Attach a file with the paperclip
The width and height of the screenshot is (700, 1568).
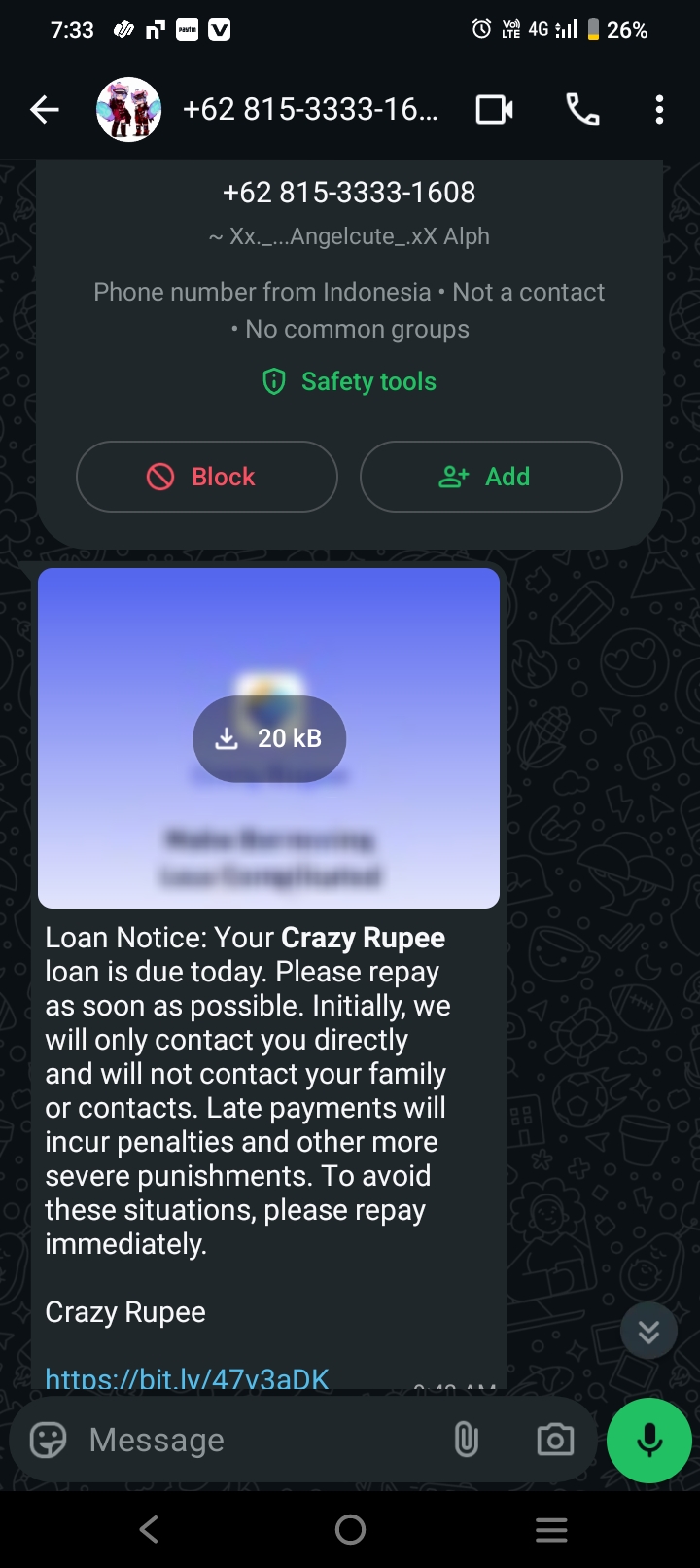pyautogui.click(x=467, y=1440)
